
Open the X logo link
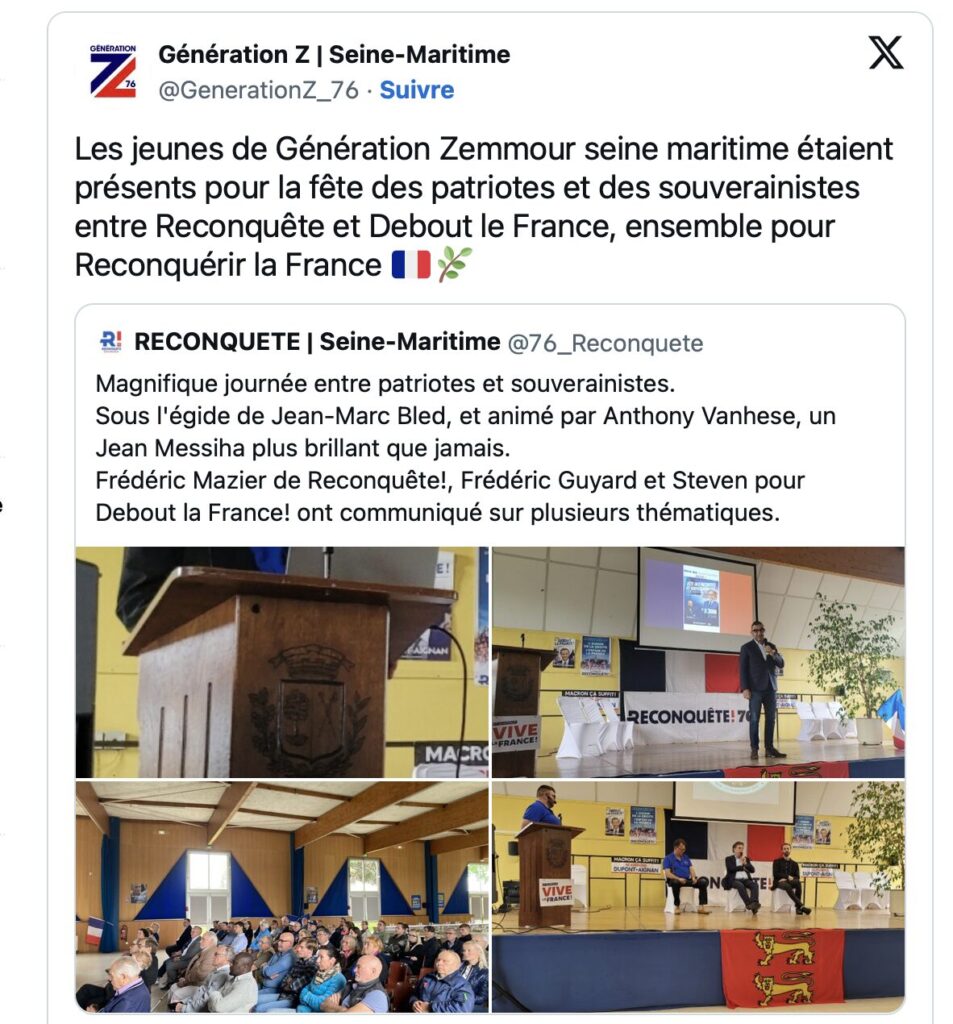tap(885, 53)
